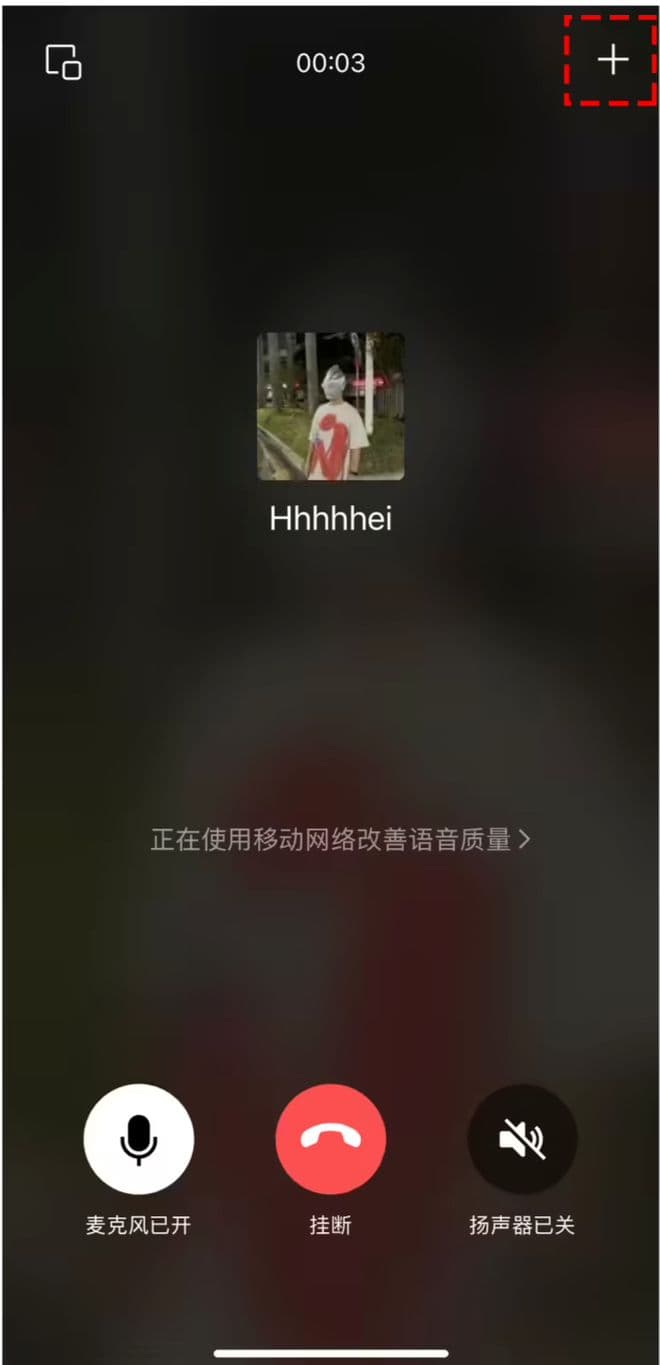Add a participant with the plus icon
660x1365 pixels.
click(x=612, y=61)
